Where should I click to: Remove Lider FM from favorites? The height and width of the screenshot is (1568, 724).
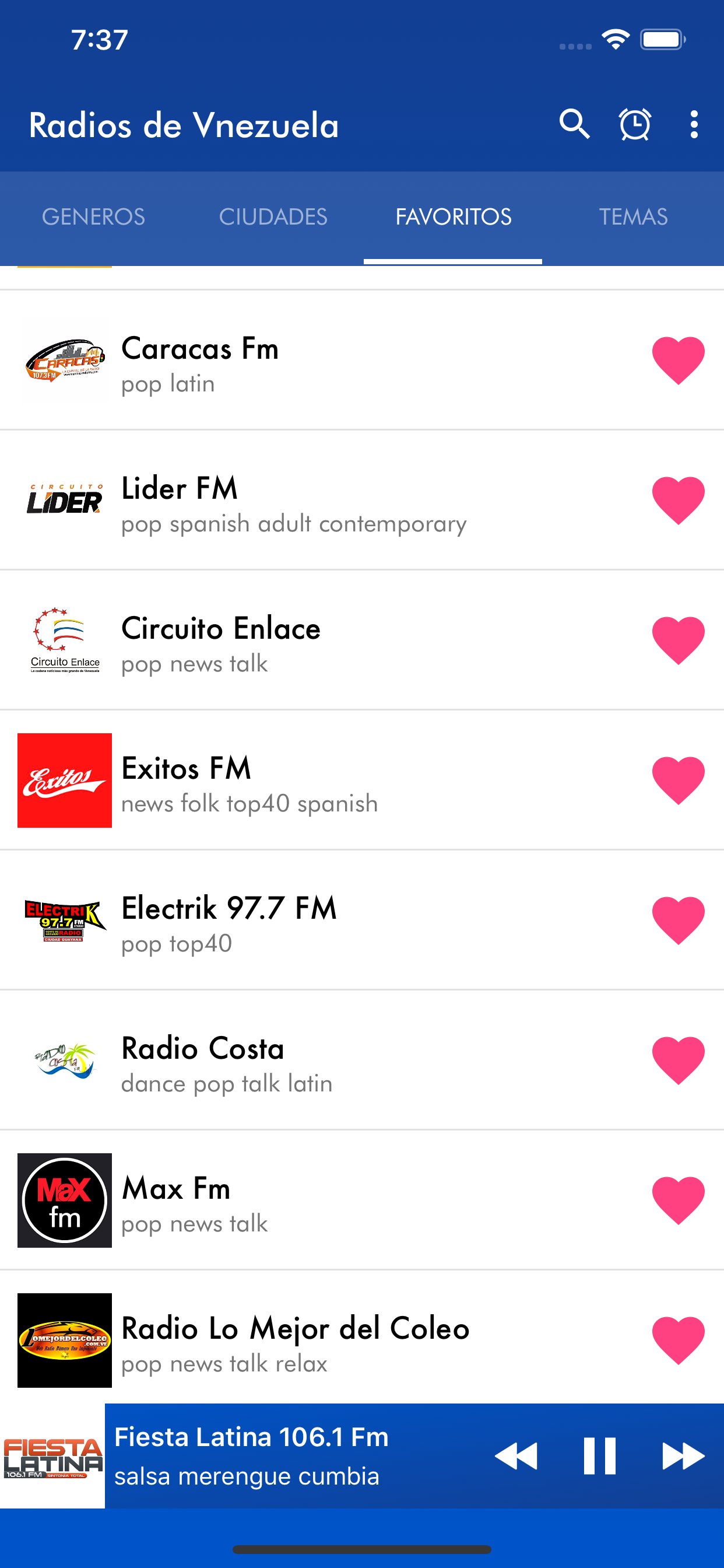pyautogui.click(x=679, y=501)
